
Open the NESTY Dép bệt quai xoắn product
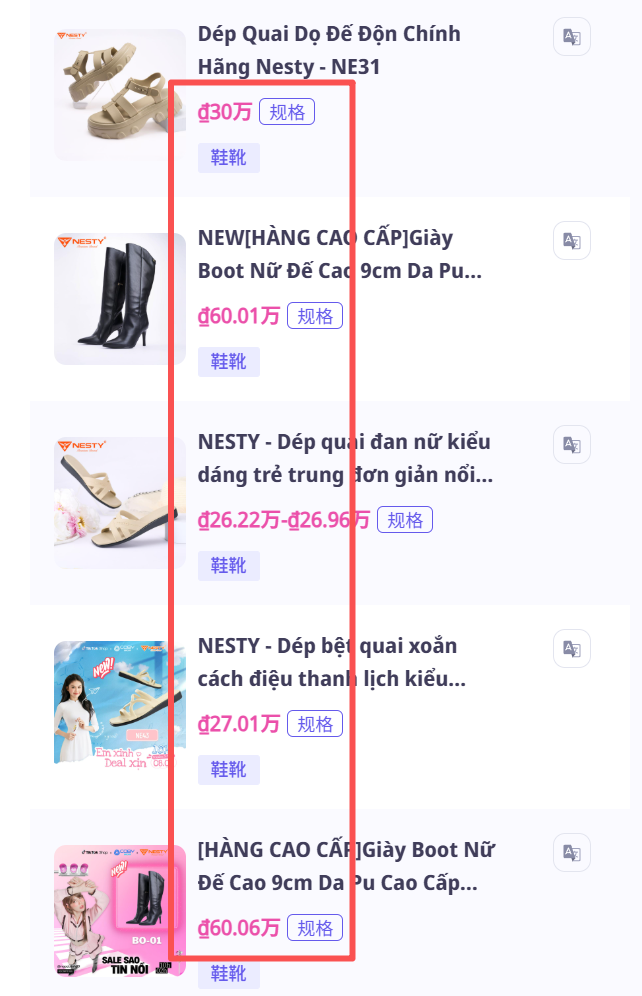[x=332, y=662]
